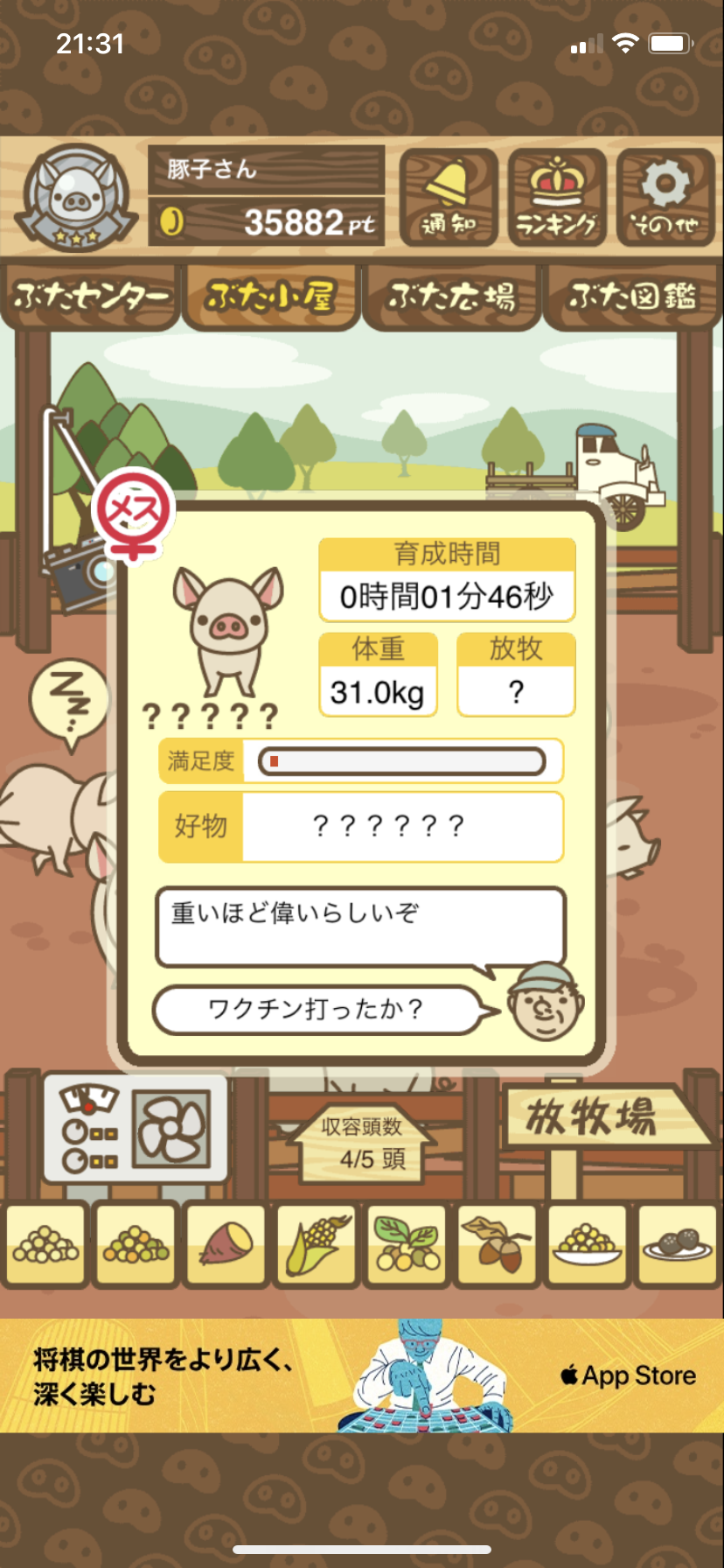Open the App Store shogi ad banner
The width and height of the screenshot is (724, 1568).
pyautogui.click(x=362, y=1375)
